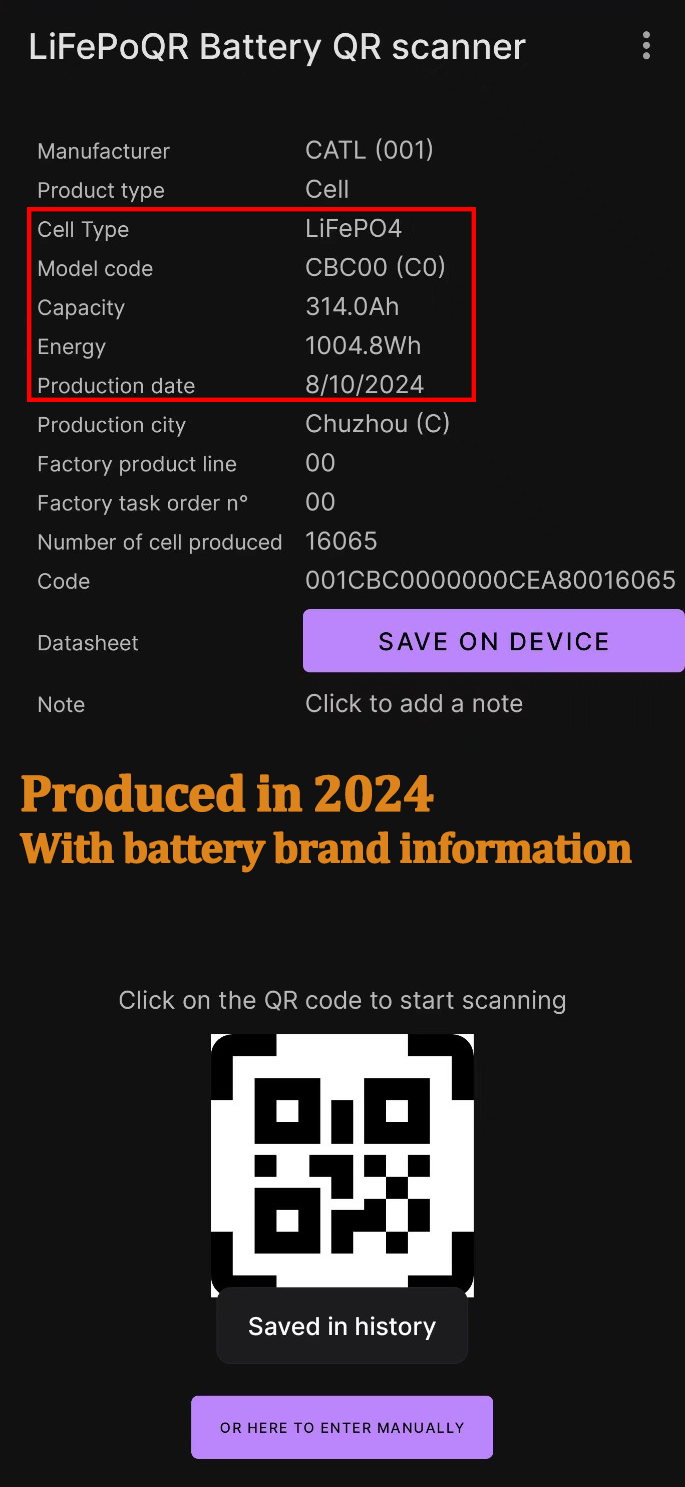
Task: Enter the battery code manually
Action: (342, 1427)
